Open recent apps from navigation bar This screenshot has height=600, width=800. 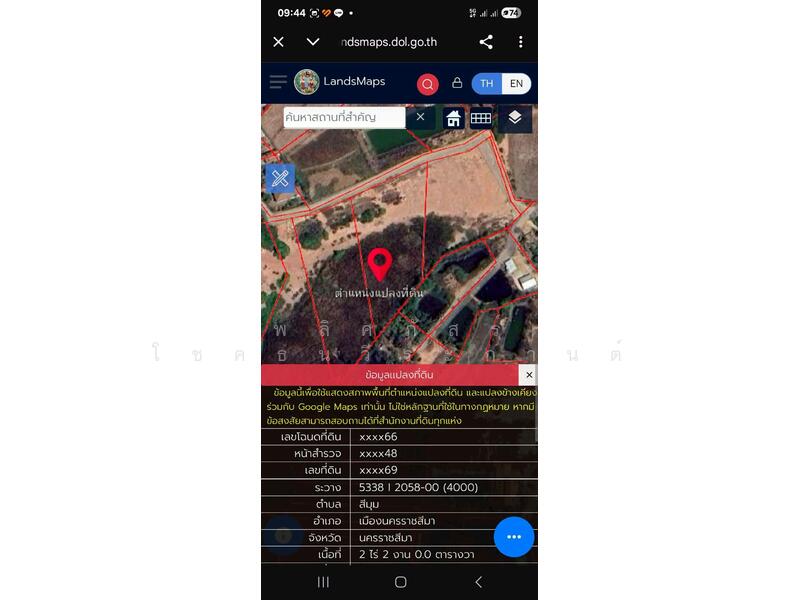point(323,581)
